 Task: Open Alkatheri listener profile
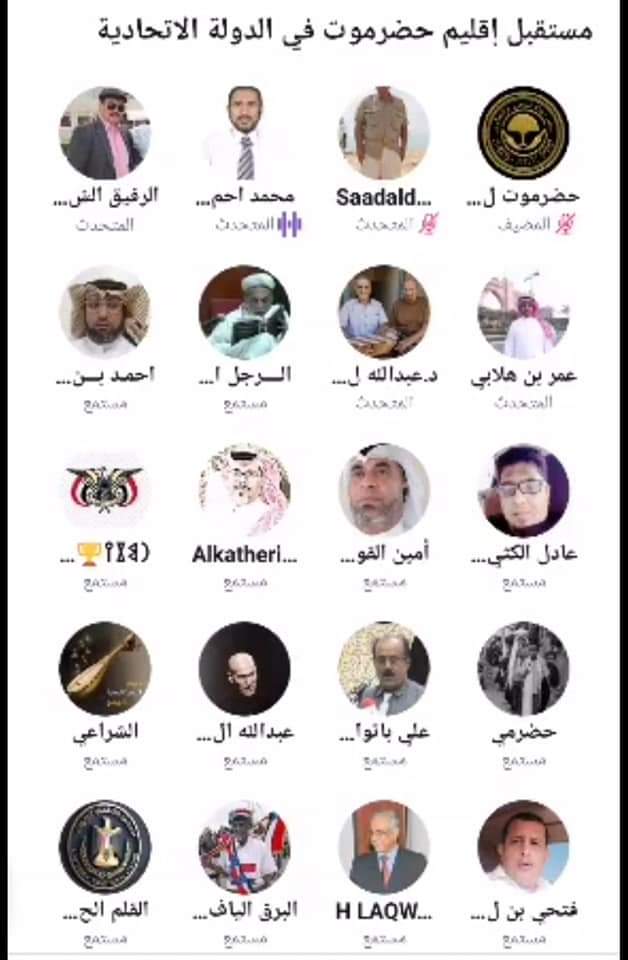click(245, 490)
